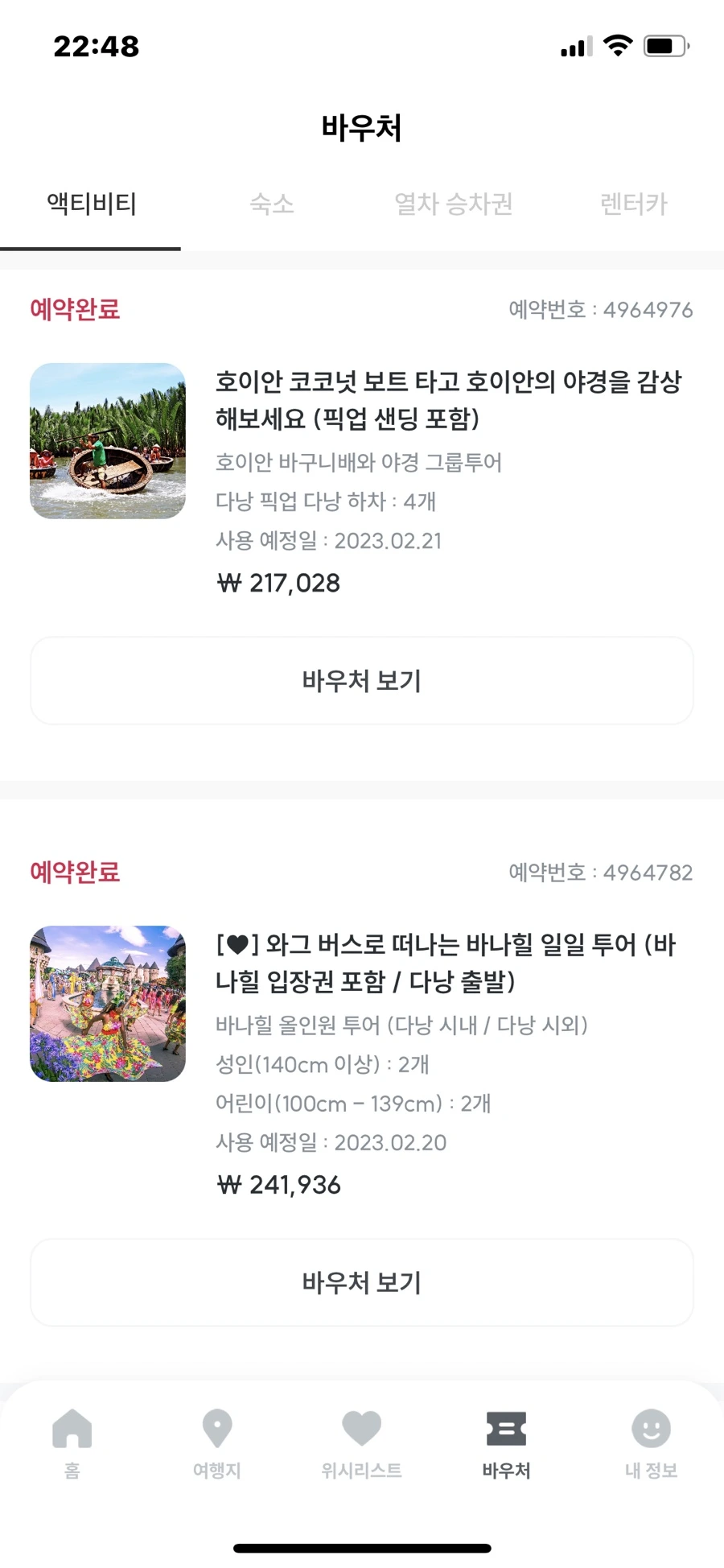Open the 바나힐 일일 투어 activity thumbnail

(108, 1004)
